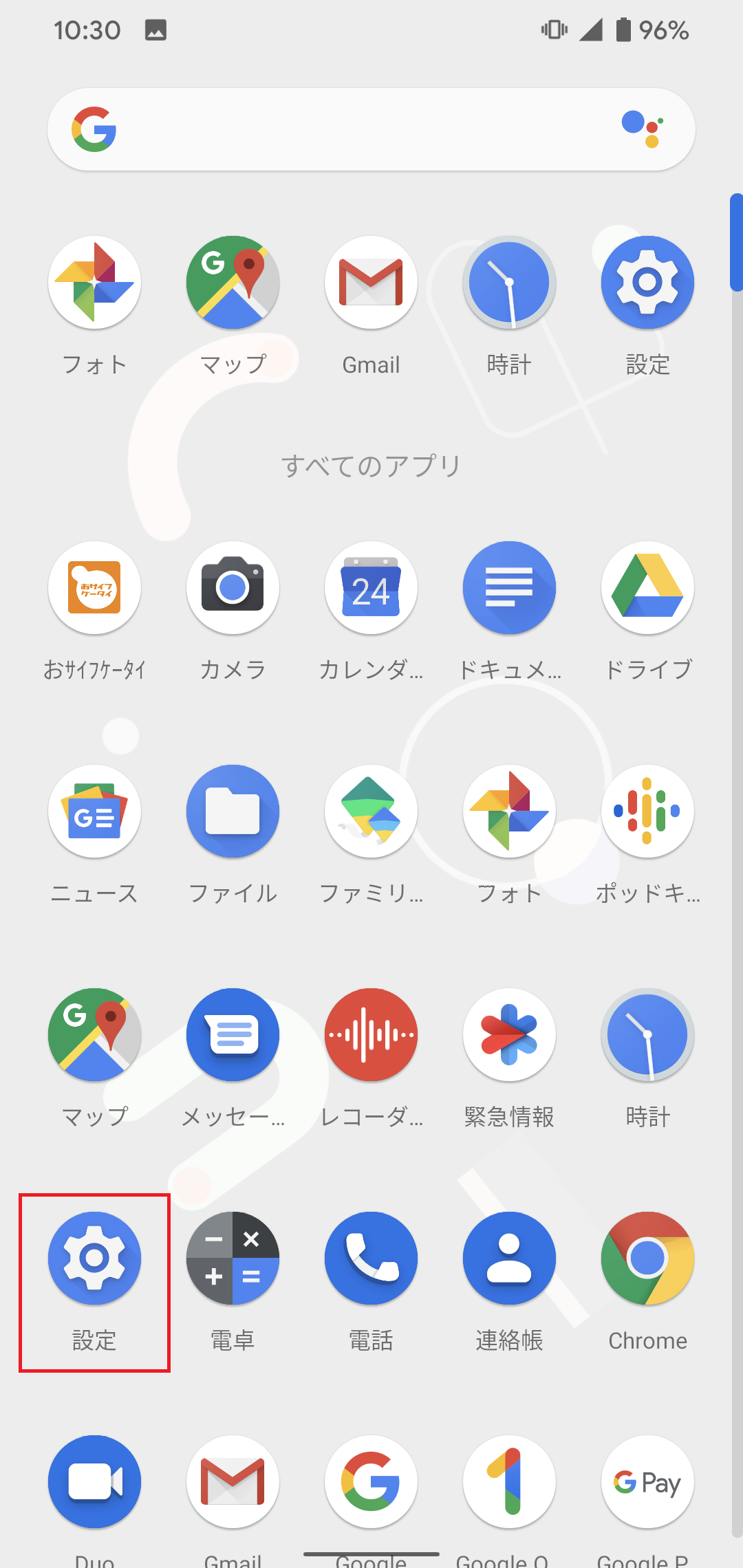Launch the 電卓 (calculator) app
The width and height of the screenshot is (743, 1568).
coord(233,1259)
